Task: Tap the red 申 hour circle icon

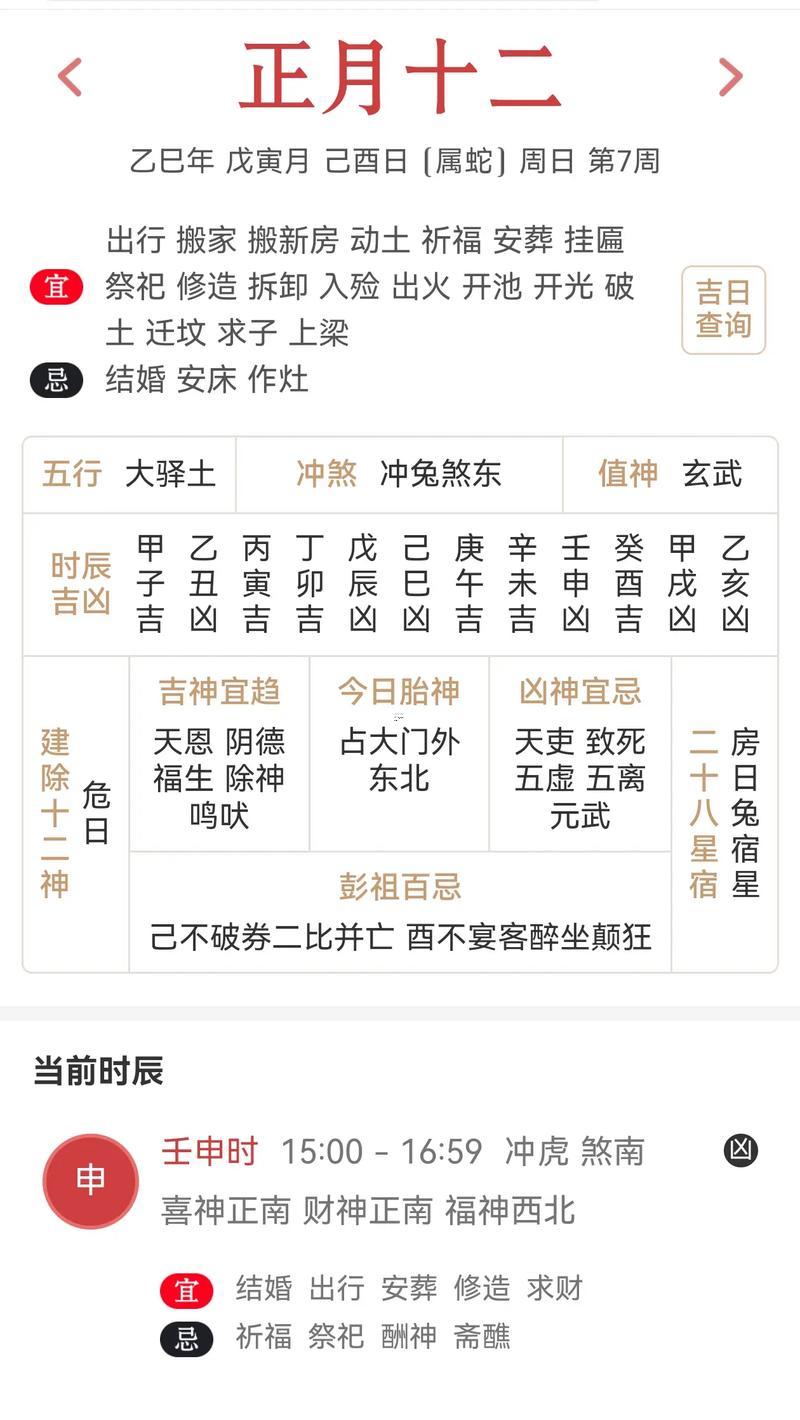Action: 90,1180
